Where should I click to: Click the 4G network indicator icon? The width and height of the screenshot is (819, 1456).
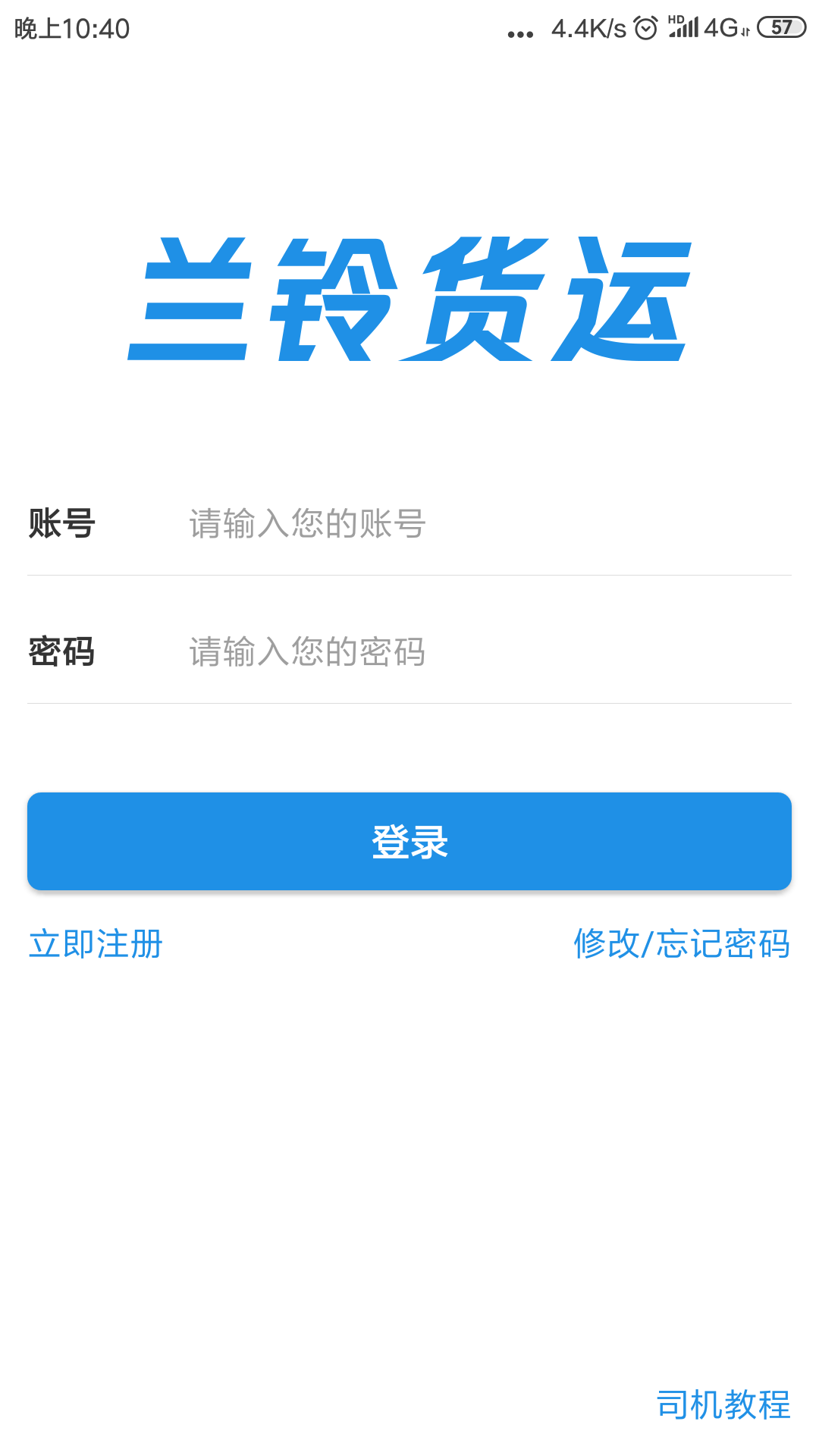pos(723,27)
